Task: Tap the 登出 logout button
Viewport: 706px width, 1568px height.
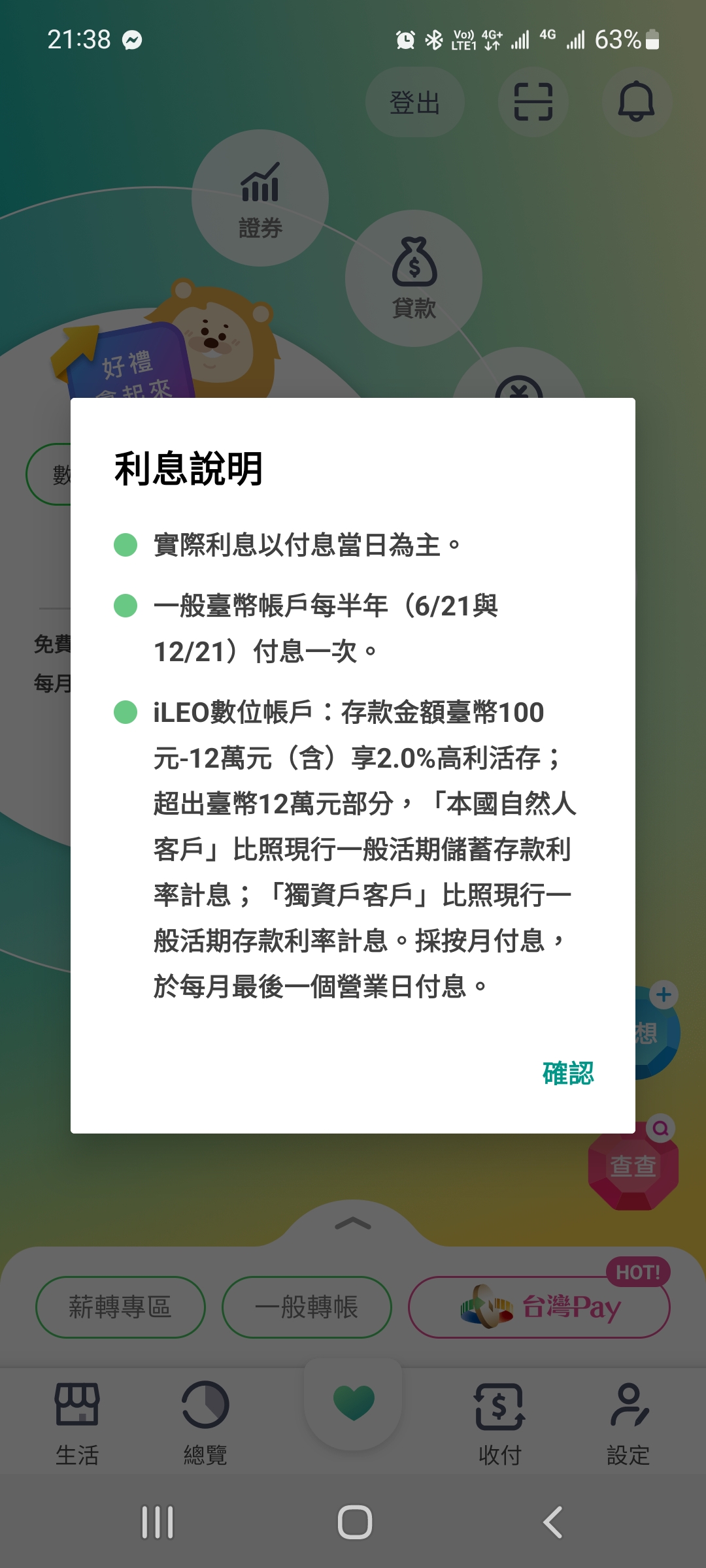Action: 415,102
